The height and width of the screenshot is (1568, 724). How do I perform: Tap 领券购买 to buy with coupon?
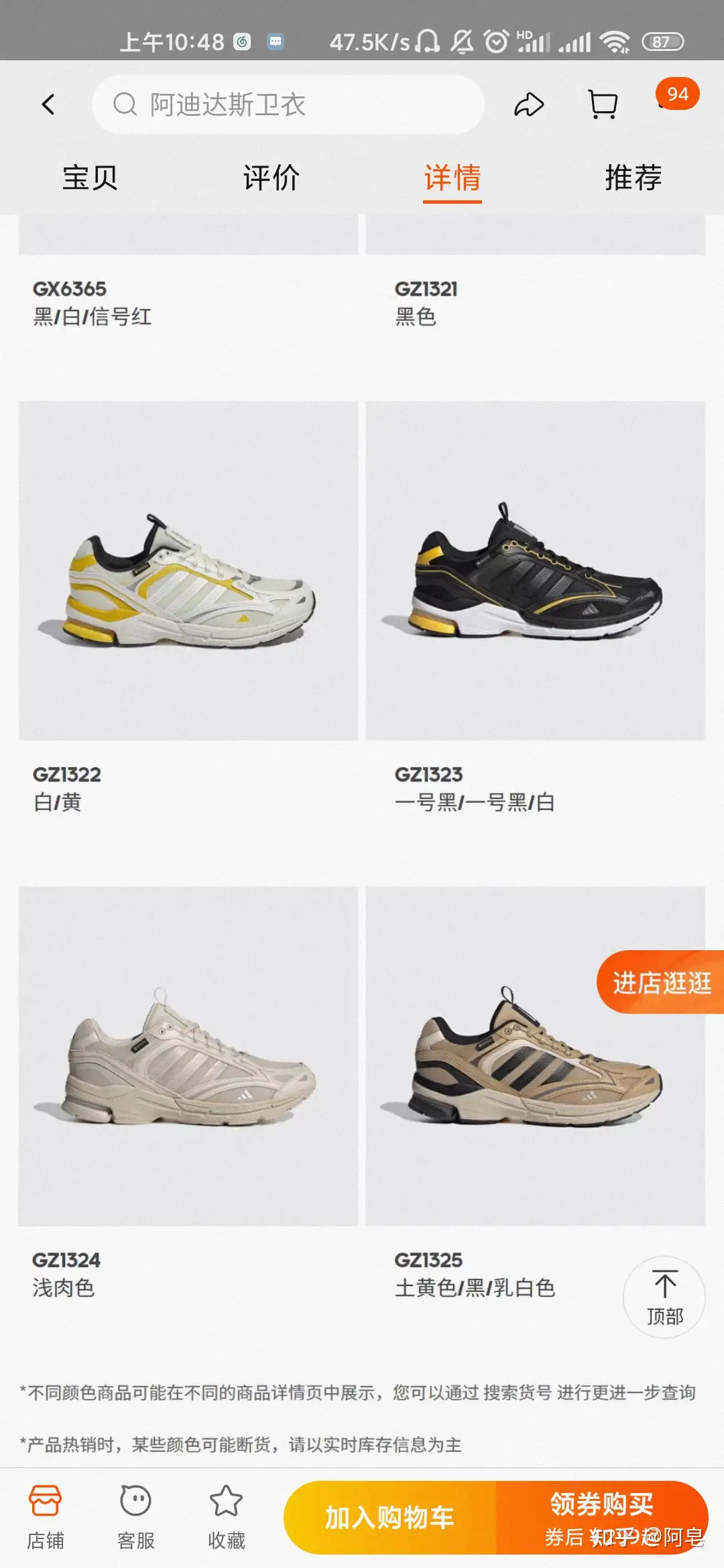[x=601, y=1517]
